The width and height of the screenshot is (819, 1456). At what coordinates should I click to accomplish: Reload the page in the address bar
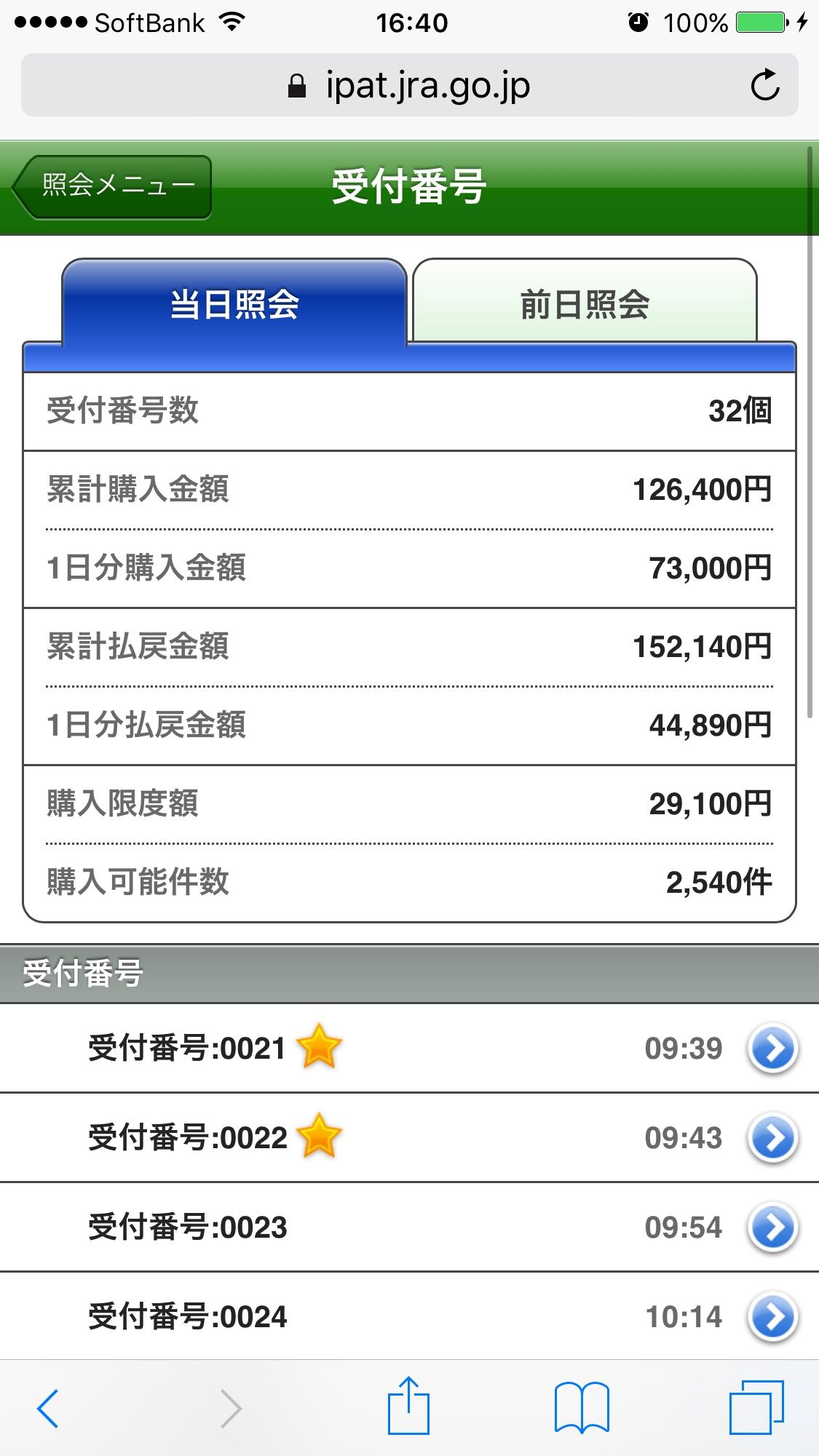[x=764, y=85]
